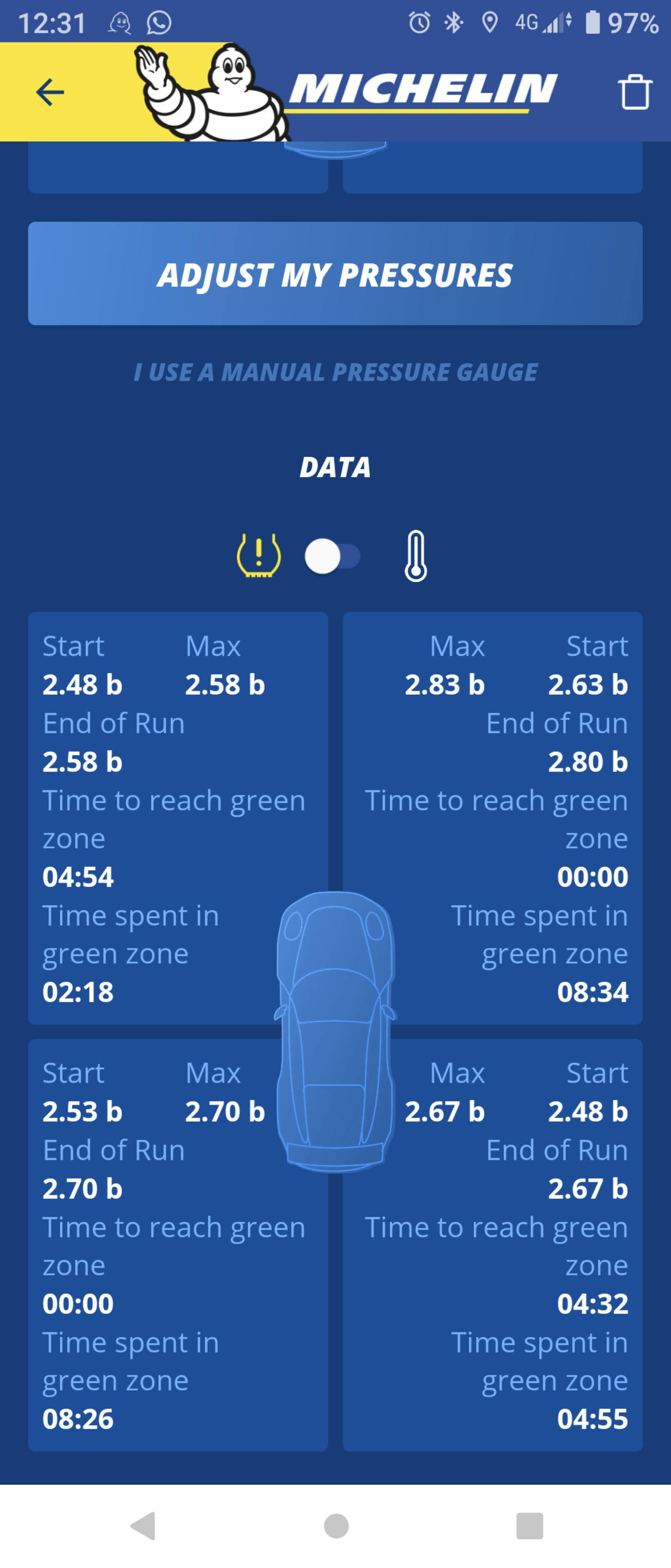Delete this run with the trash icon
Viewport: 671px width, 1568px height.
pyautogui.click(x=635, y=93)
